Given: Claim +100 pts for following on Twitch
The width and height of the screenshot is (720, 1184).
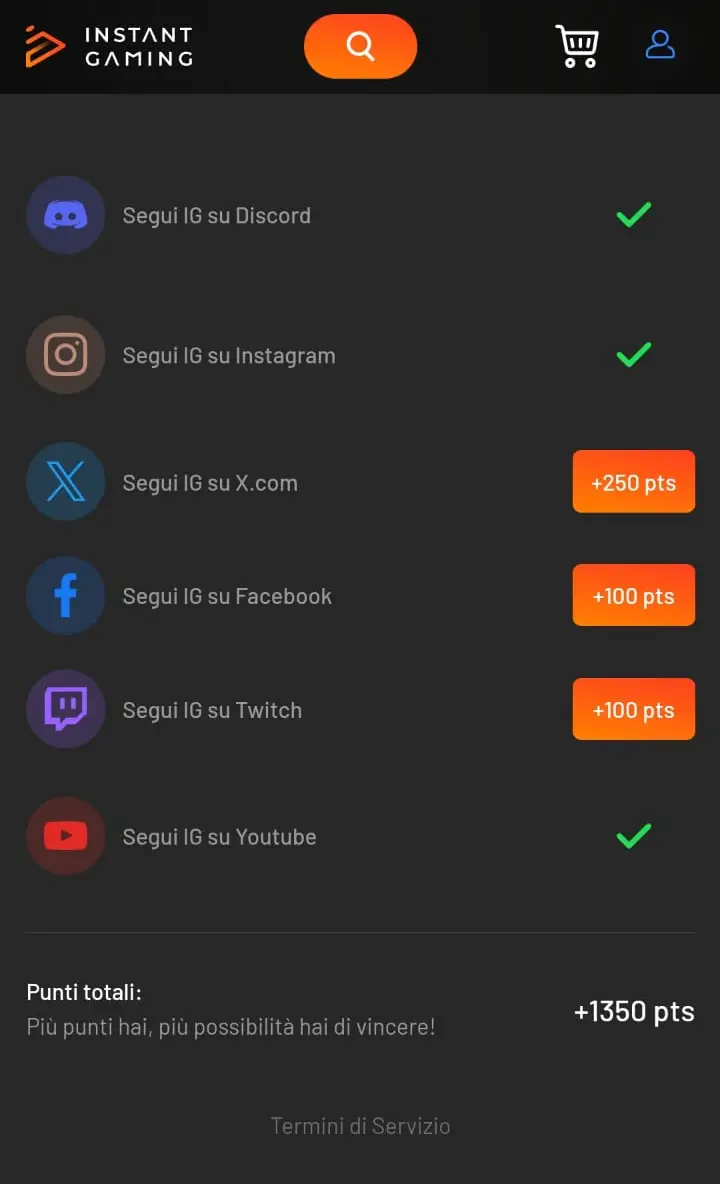Looking at the screenshot, I should click(633, 709).
